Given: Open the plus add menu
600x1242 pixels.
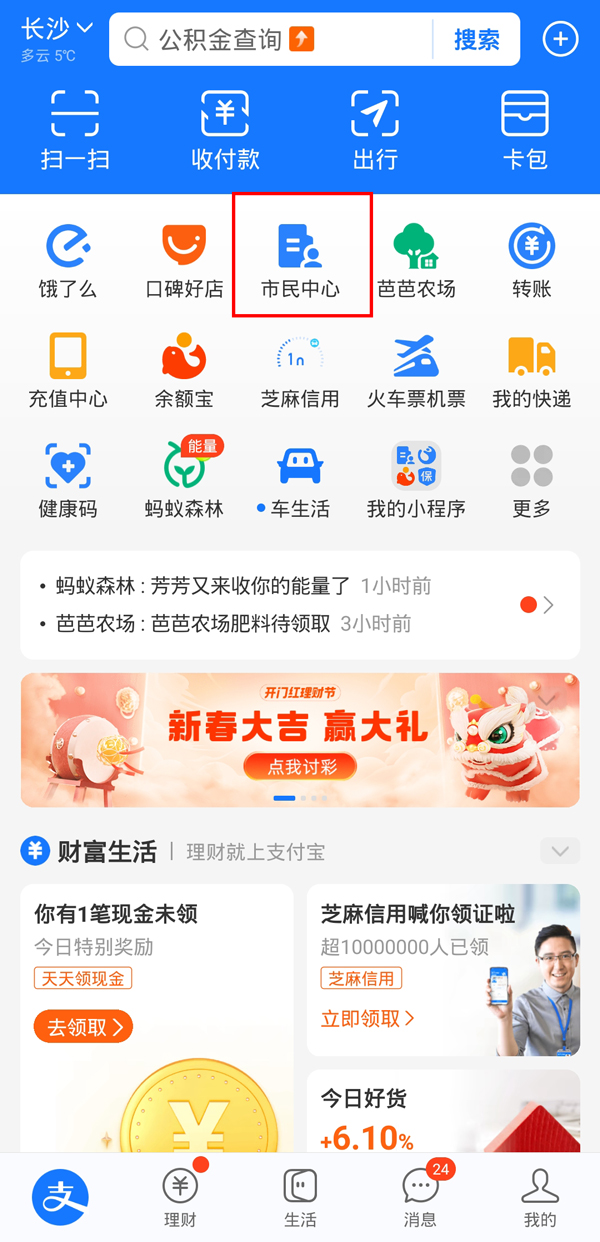Looking at the screenshot, I should [x=560, y=40].
